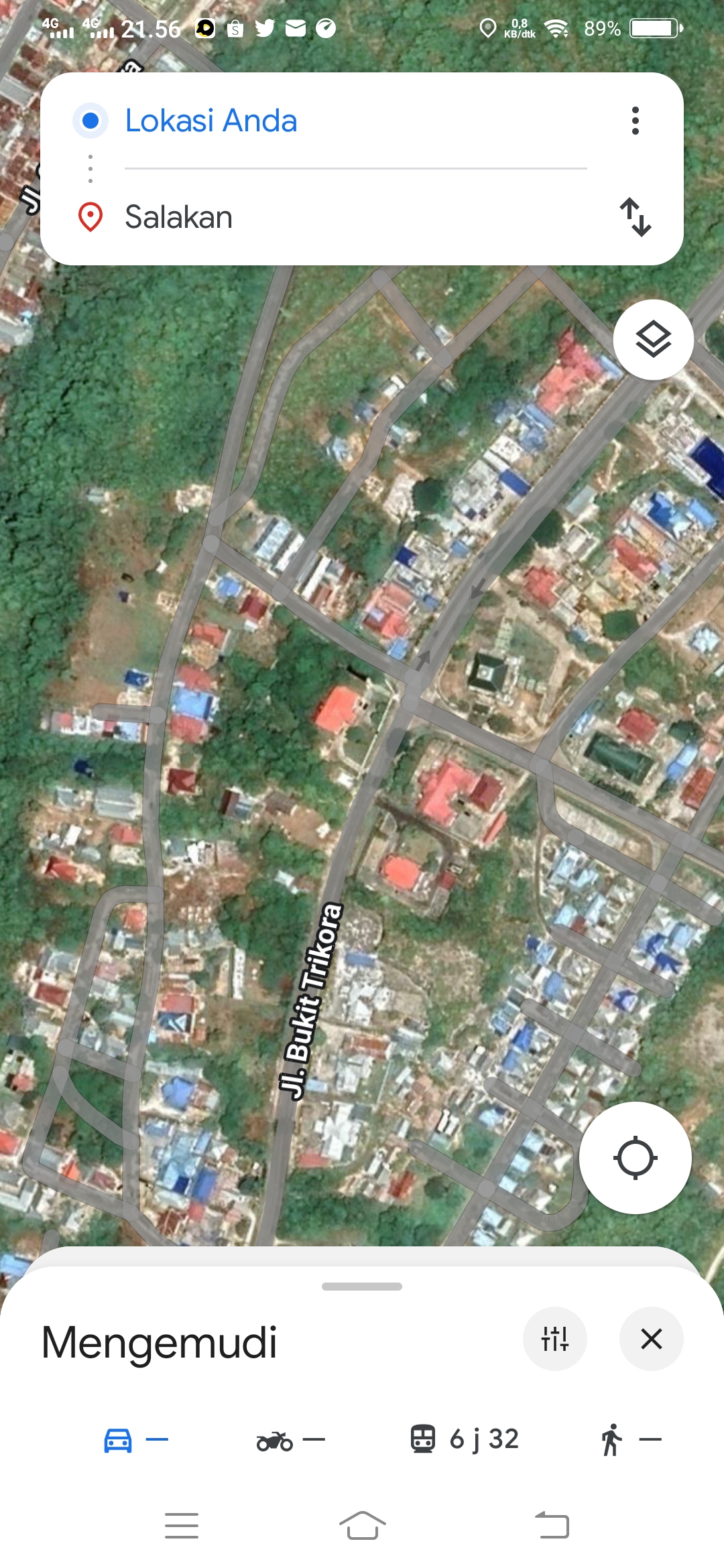Viewport: 724px width, 1568px height.
Task: Switch to transit mode 6 j 32
Action: click(465, 1439)
